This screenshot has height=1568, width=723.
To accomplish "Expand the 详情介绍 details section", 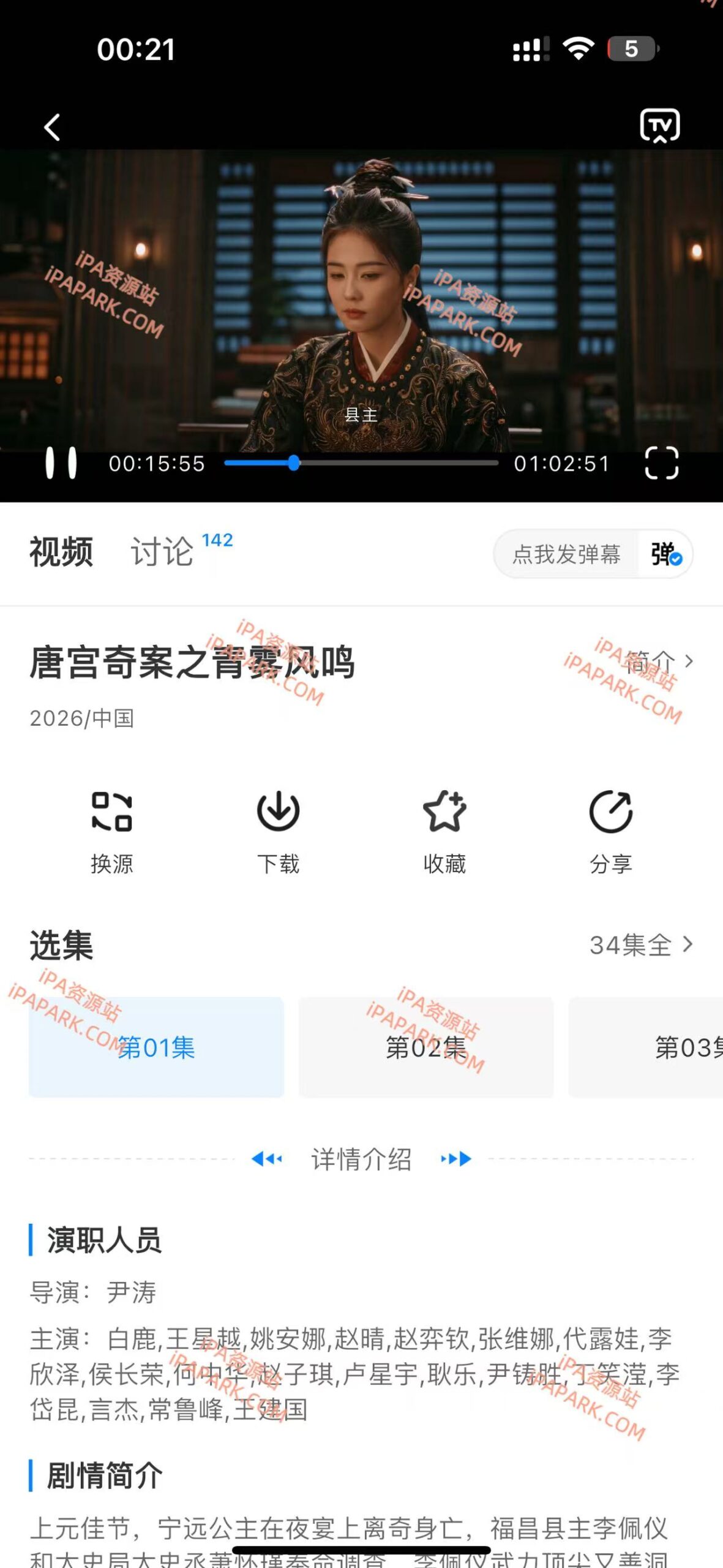I will pos(361,1159).
